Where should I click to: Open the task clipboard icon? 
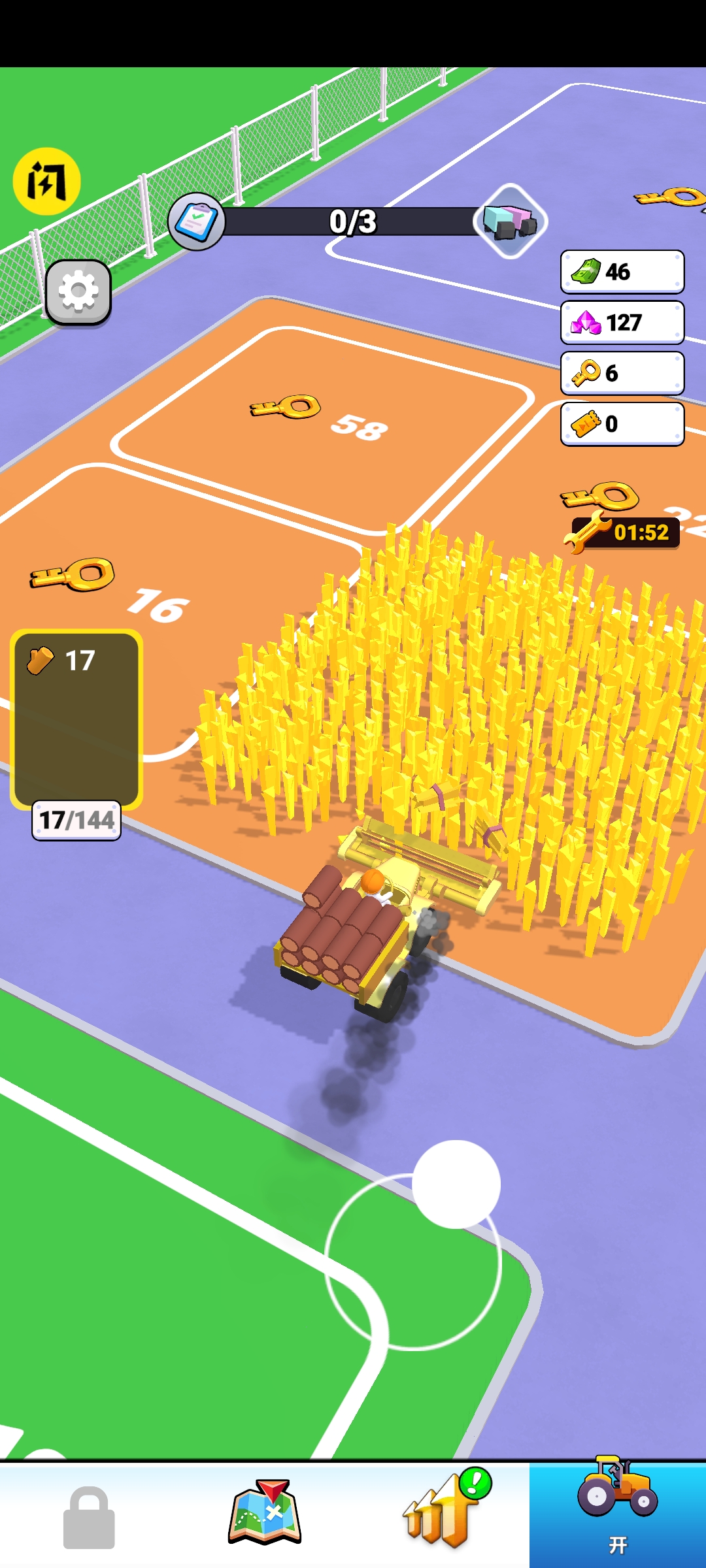(x=197, y=221)
